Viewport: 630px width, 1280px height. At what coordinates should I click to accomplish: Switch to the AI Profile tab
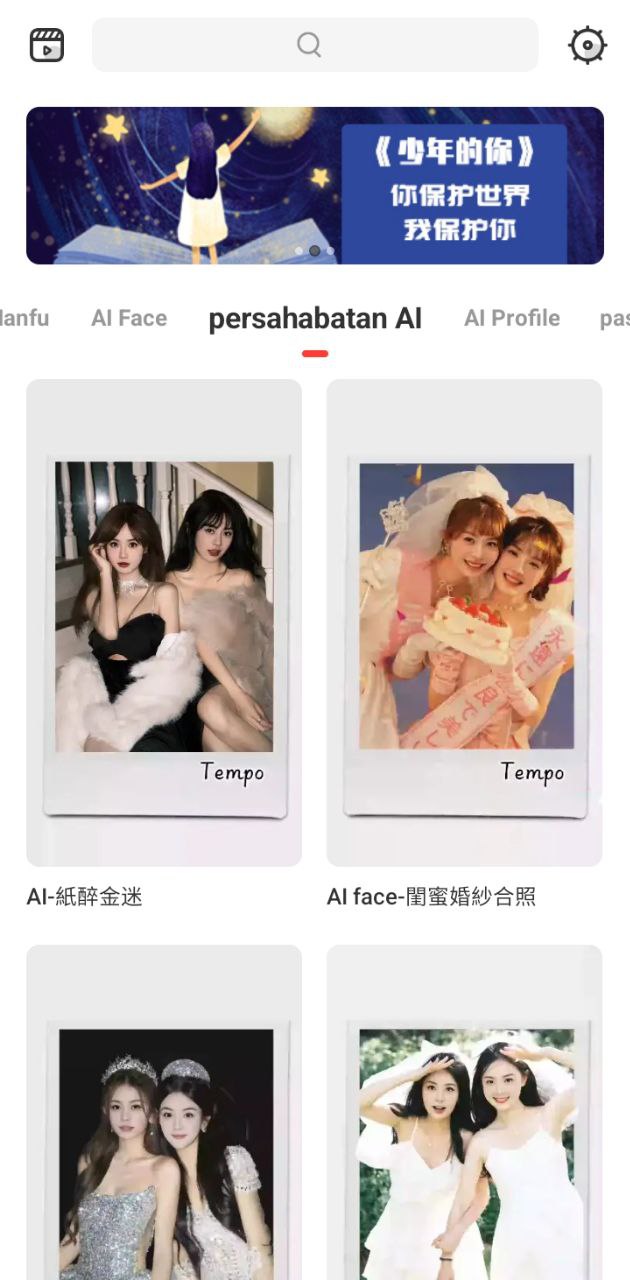pos(511,318)
